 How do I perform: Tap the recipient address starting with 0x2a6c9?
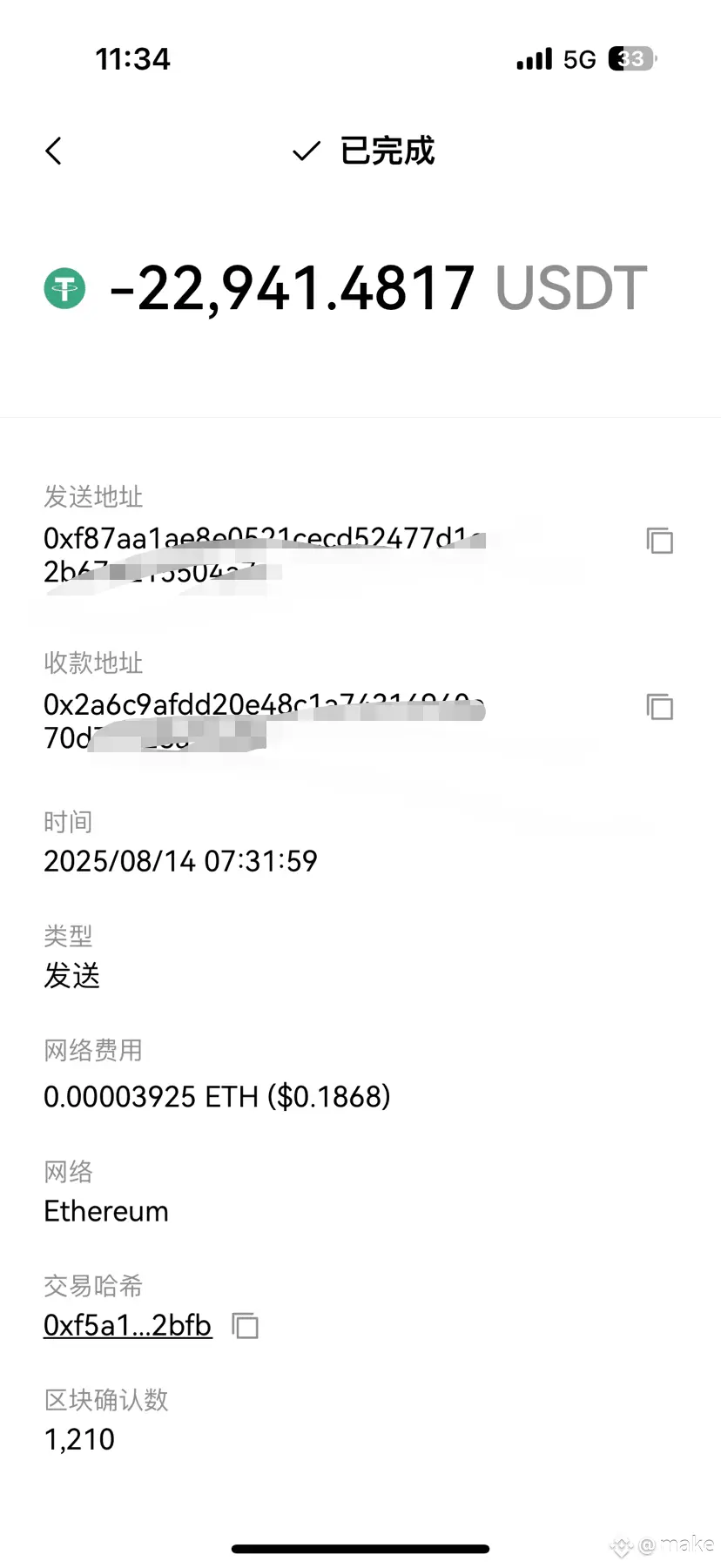(x=261, y=718)
